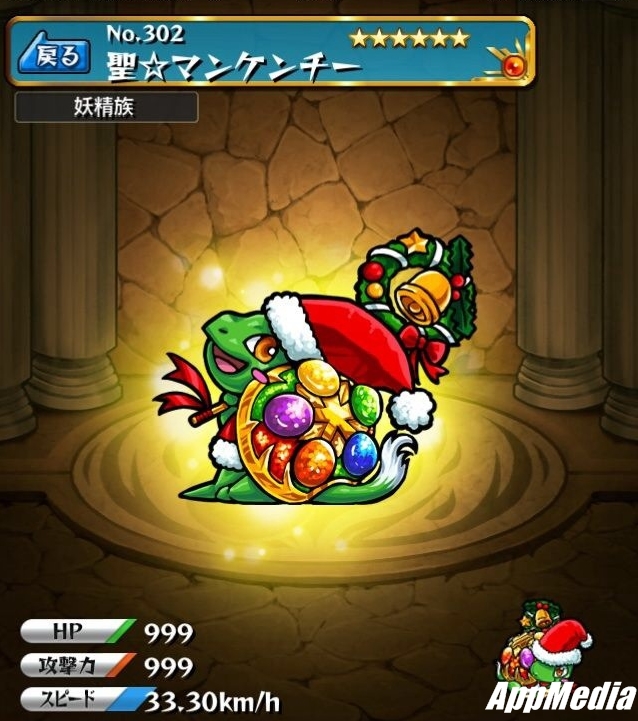The image size is (638, 721).
Task: Tap the 戻る back button
Action: [56, 54]
